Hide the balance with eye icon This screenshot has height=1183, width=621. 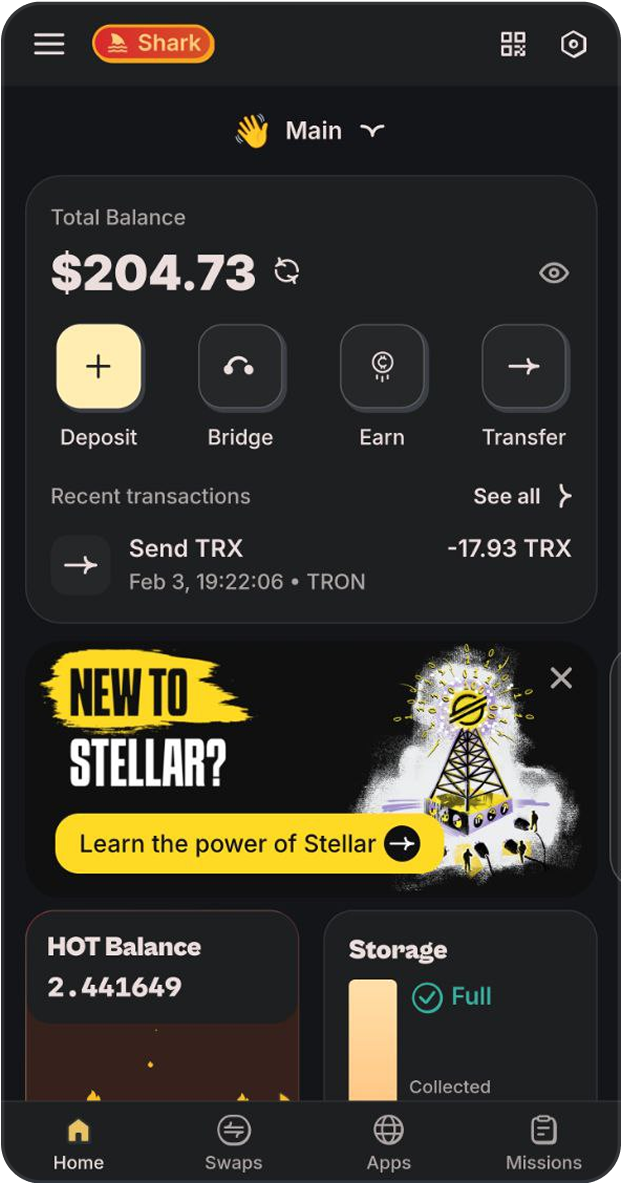tap(553, 272)
